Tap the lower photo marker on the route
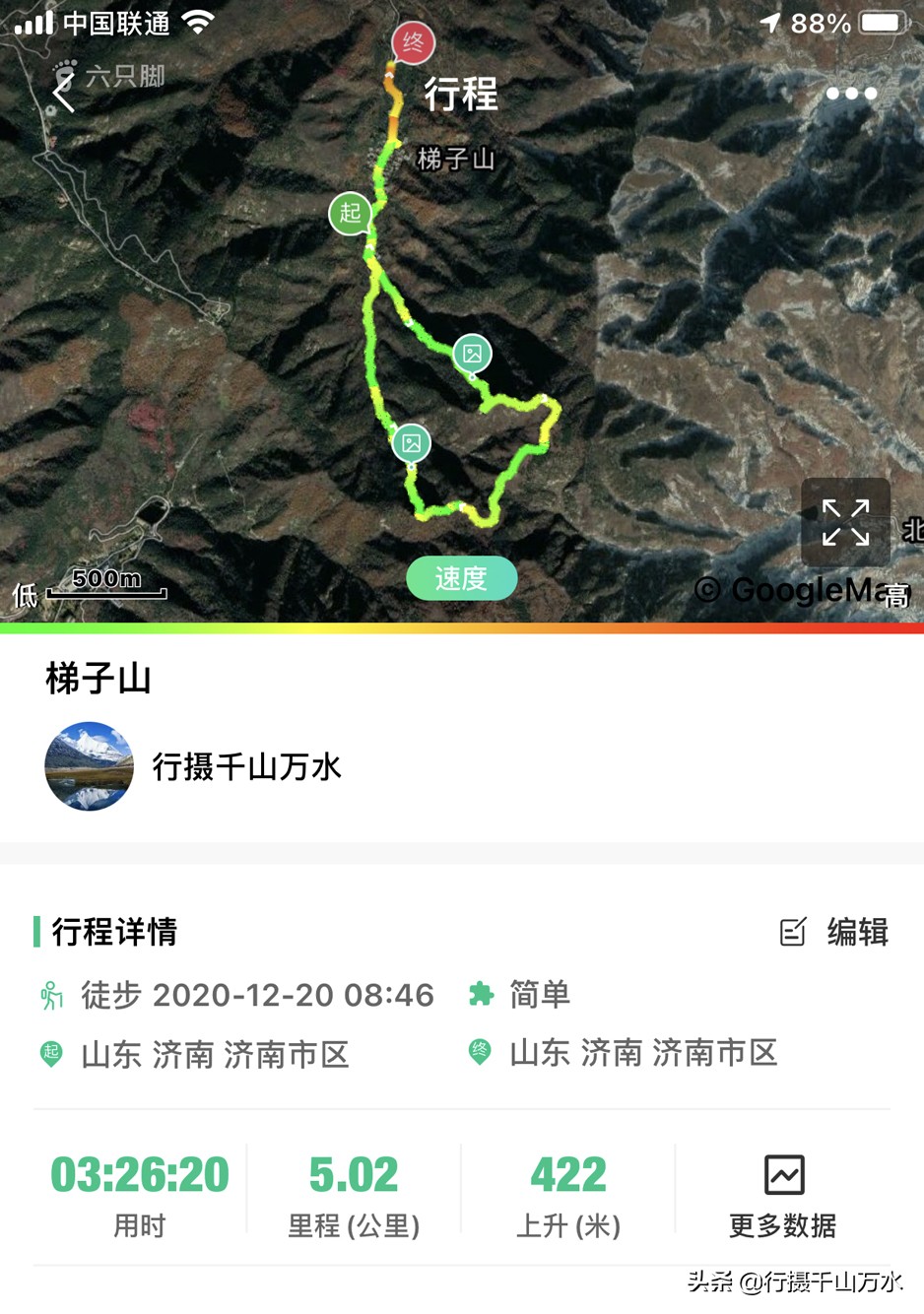 tap(411, 443)
